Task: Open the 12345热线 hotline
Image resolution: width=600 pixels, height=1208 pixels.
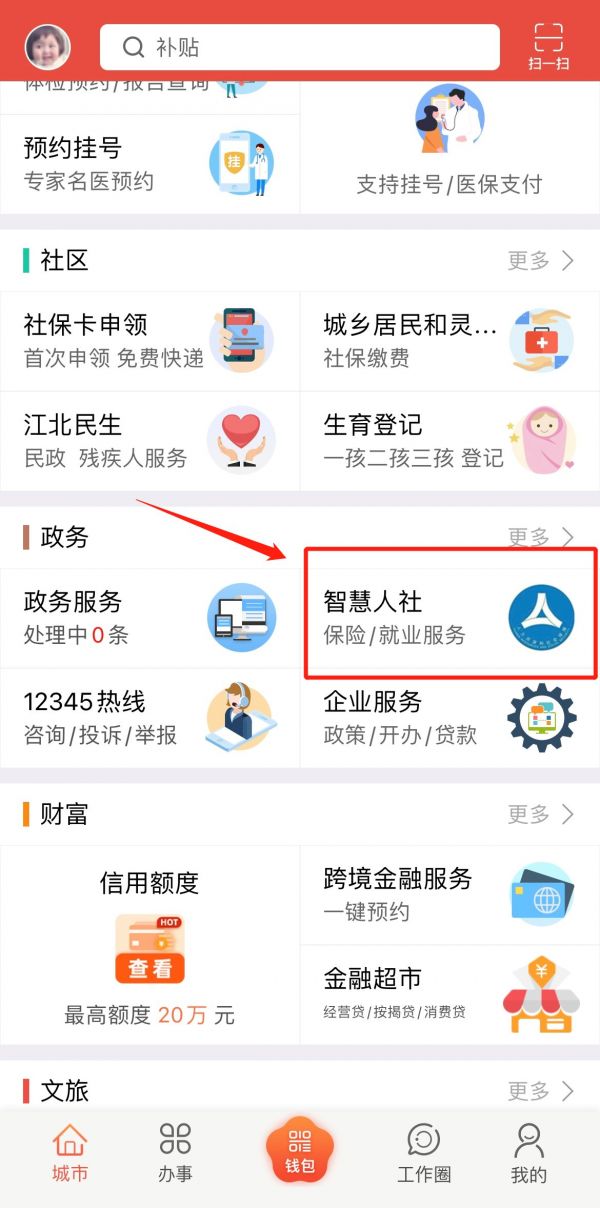Action: 150,717
